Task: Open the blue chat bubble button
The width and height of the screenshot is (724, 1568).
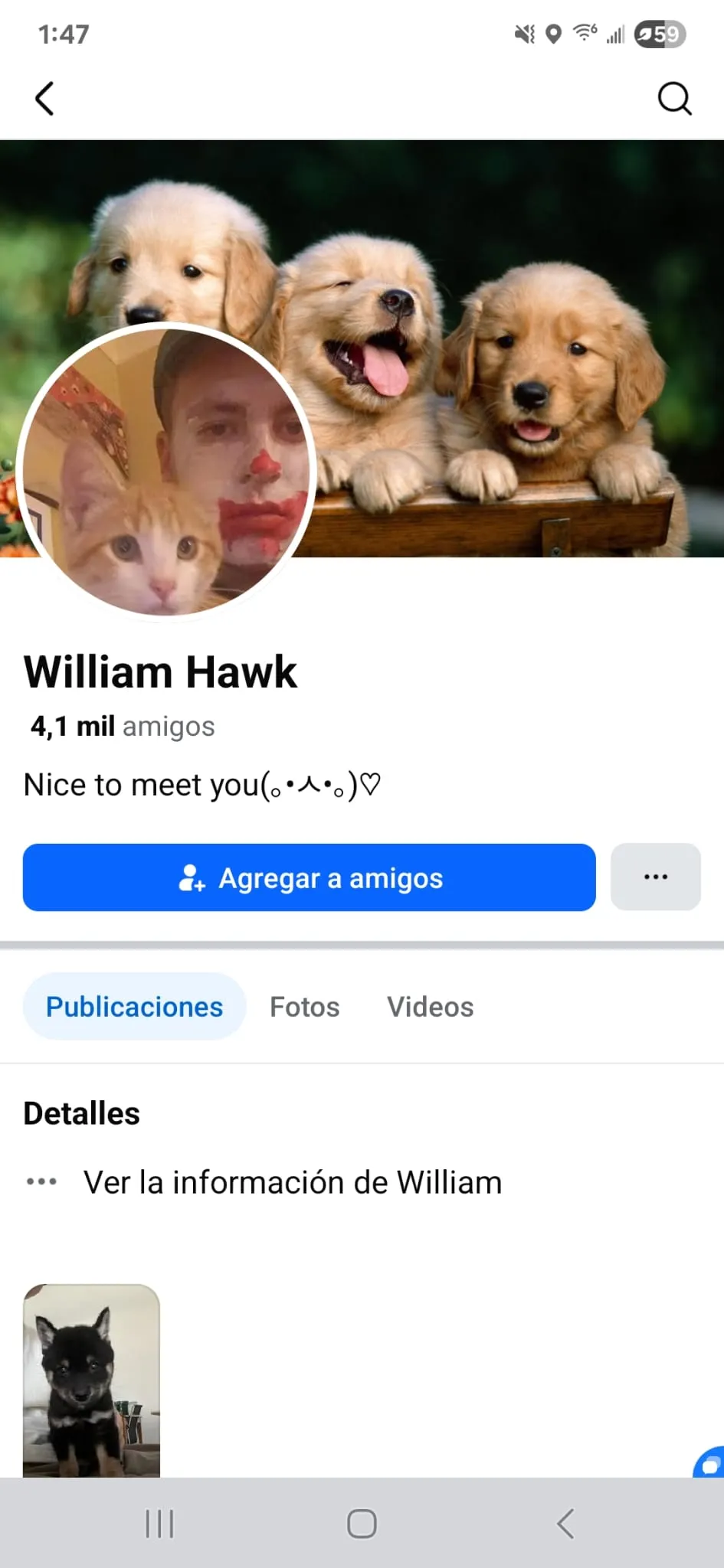Action: tap(711, 1464)
